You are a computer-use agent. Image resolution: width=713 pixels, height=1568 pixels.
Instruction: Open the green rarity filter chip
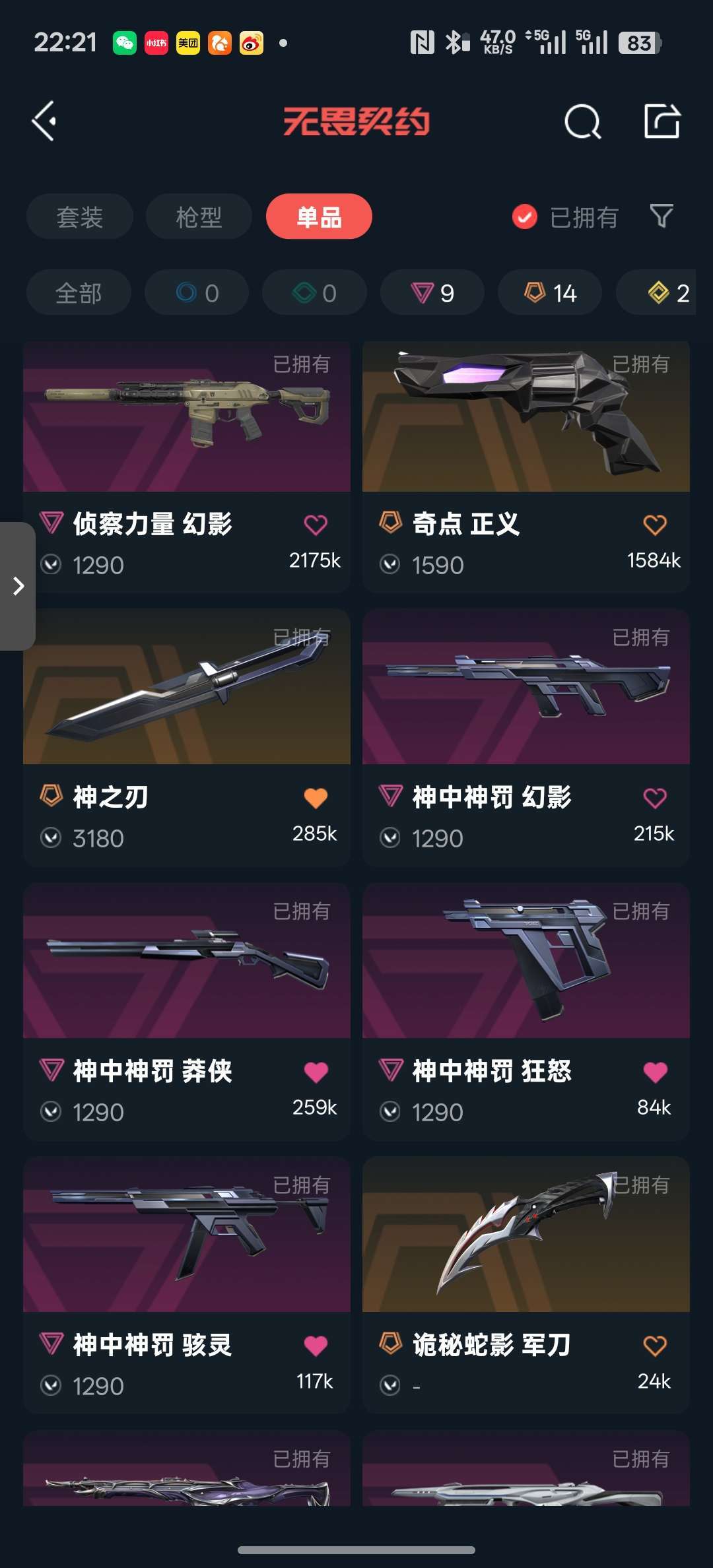point(314,292)
